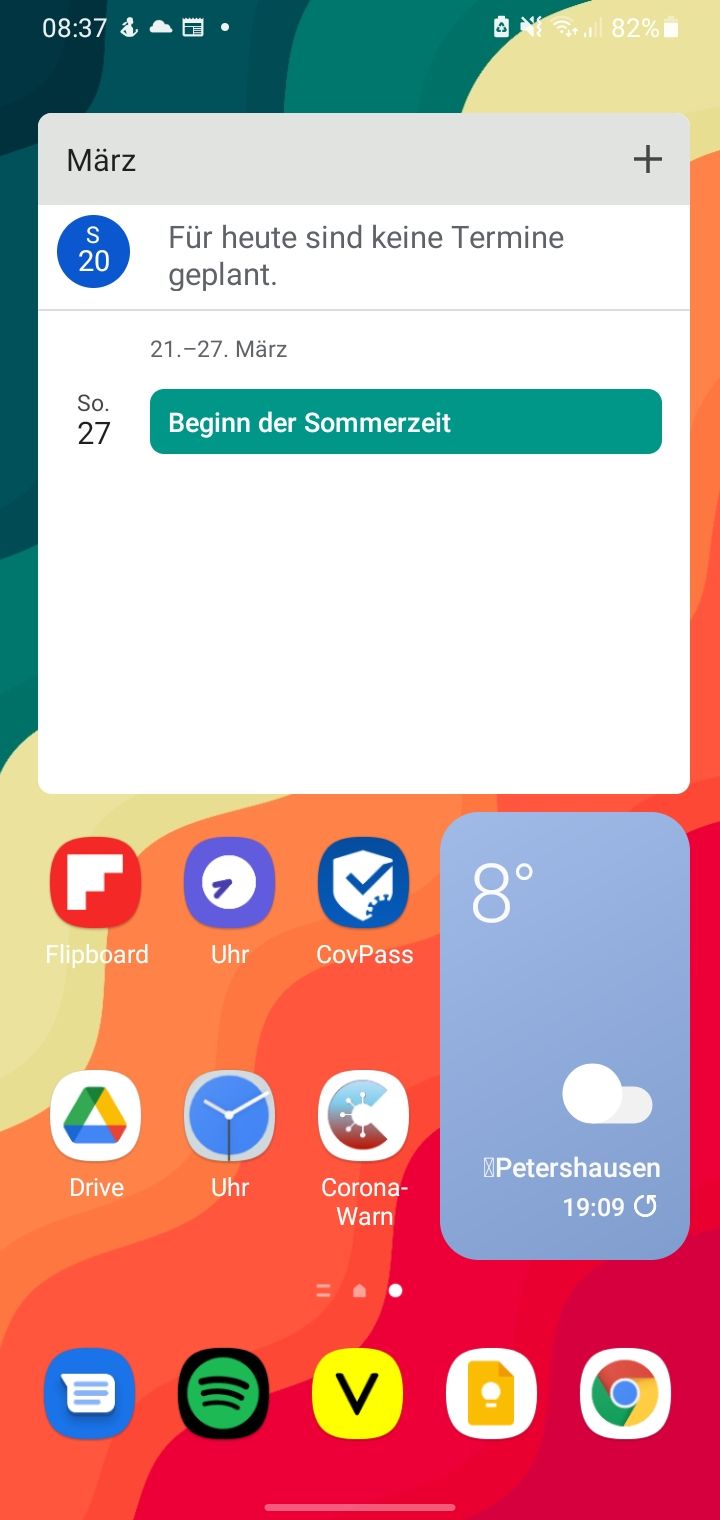Viewport: 720px width, 1520px height.
Task: Open the Petershausen weather widget
Action: pos(564,1000)
